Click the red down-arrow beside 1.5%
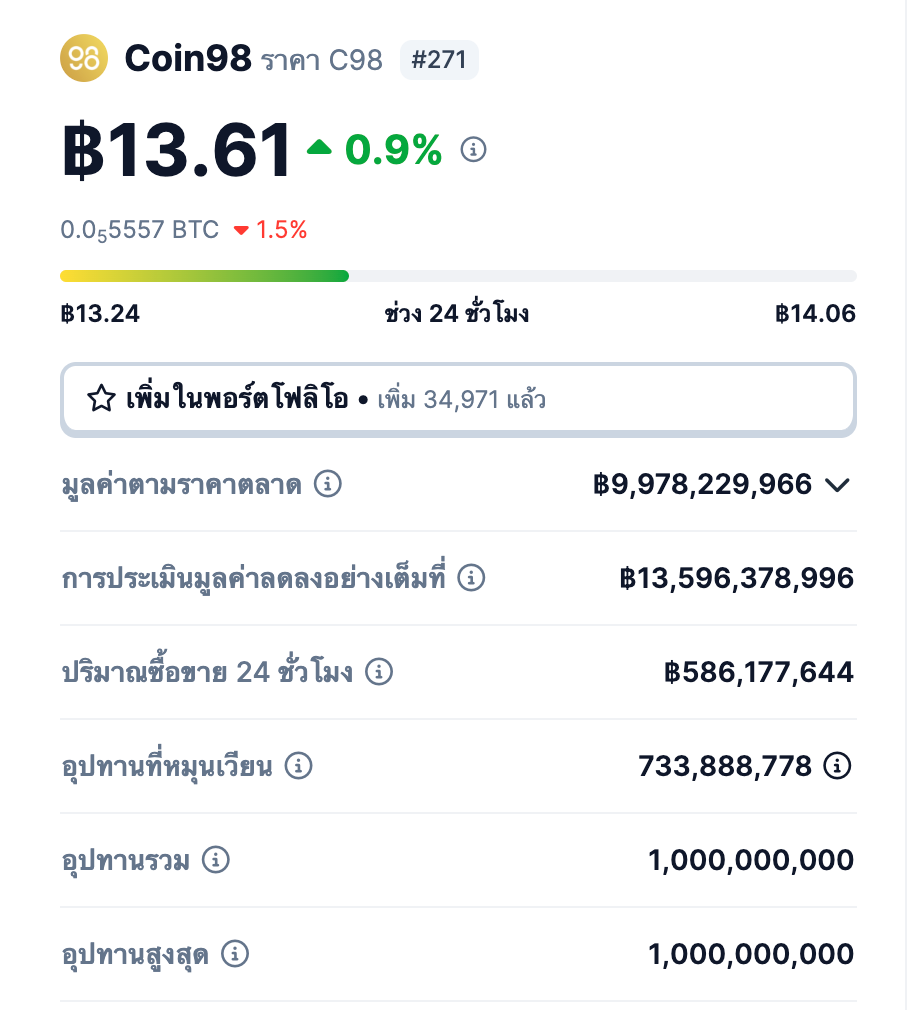910x1010 pixels. [x=242, y=229]
